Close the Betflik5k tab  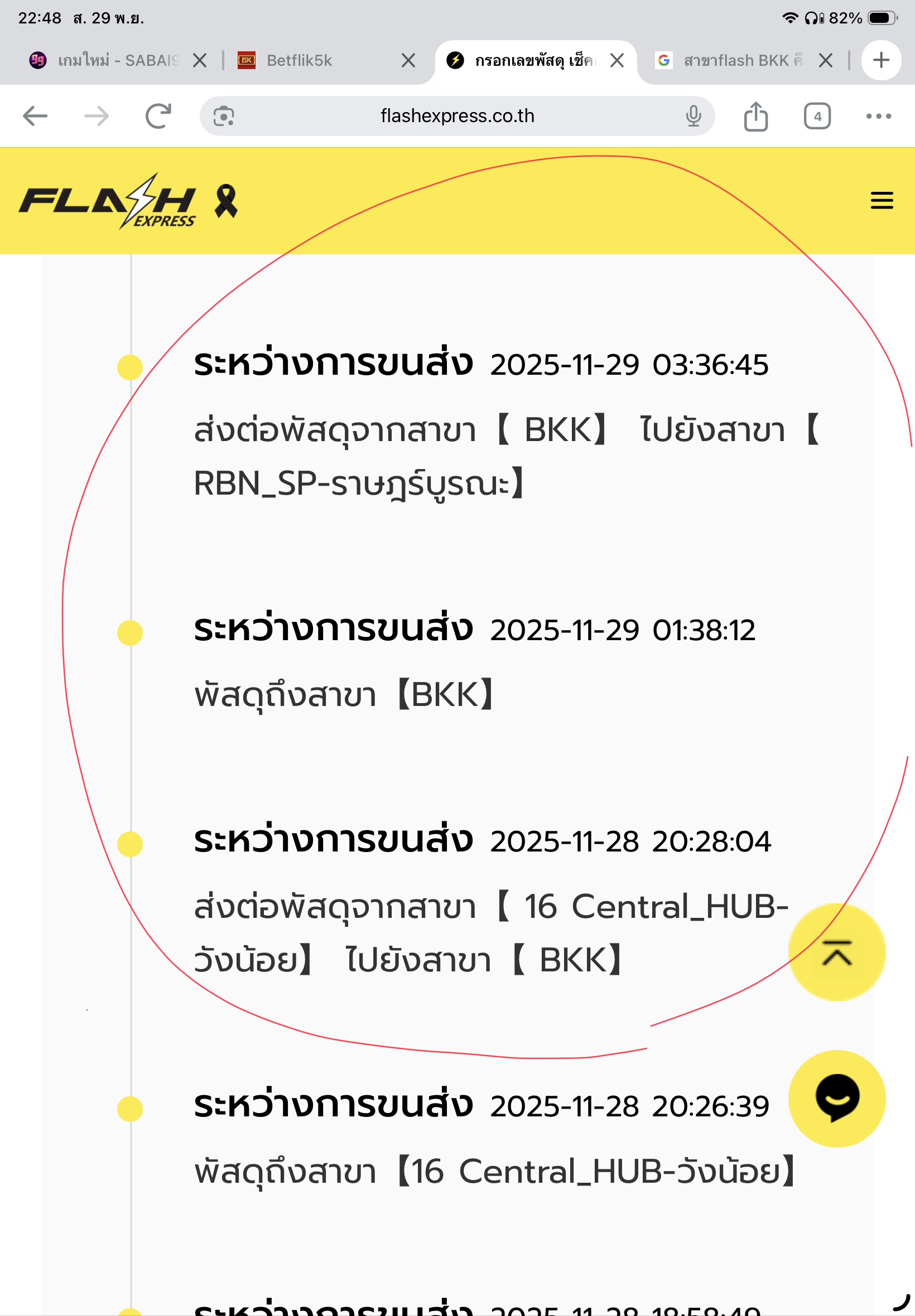(x=408, y=61)
